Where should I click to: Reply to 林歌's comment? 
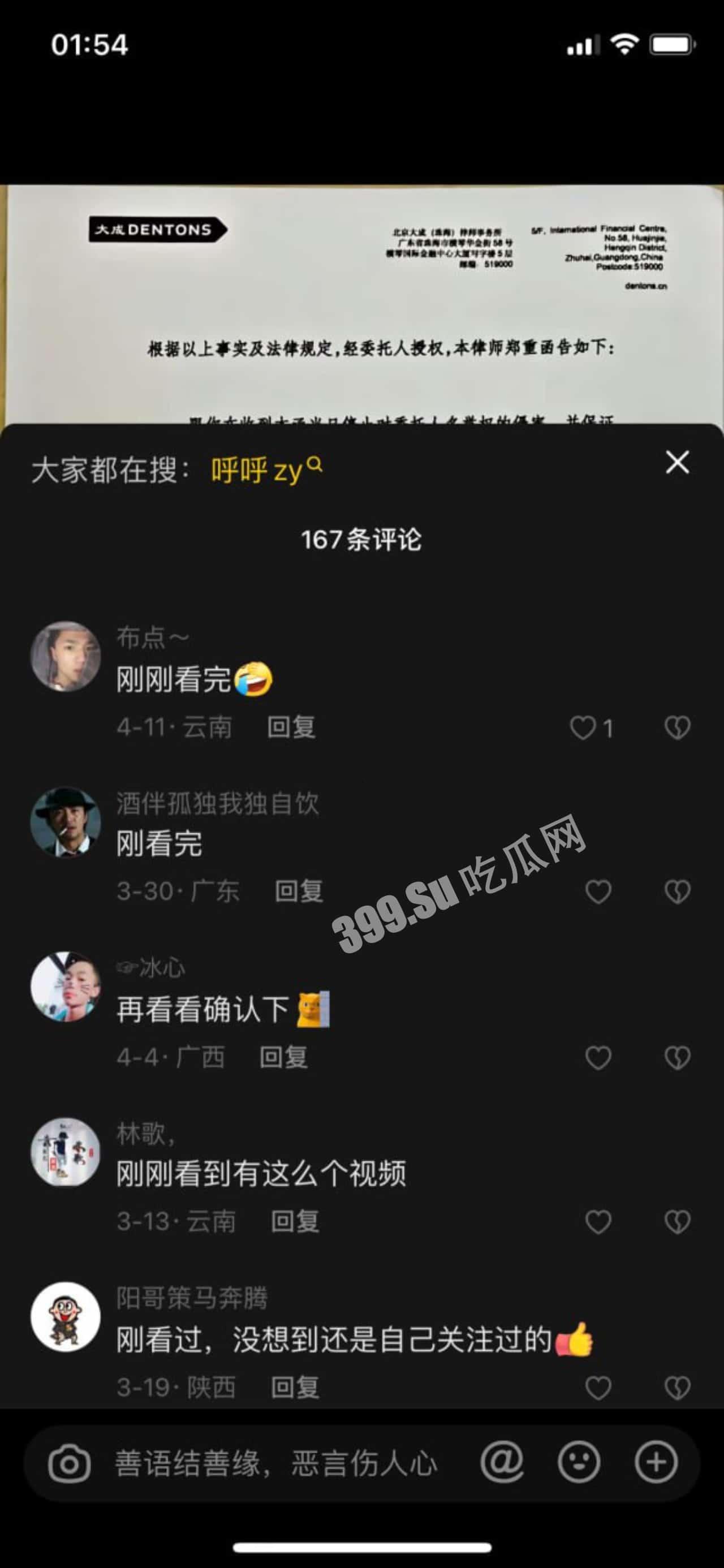pos(295,1222)
